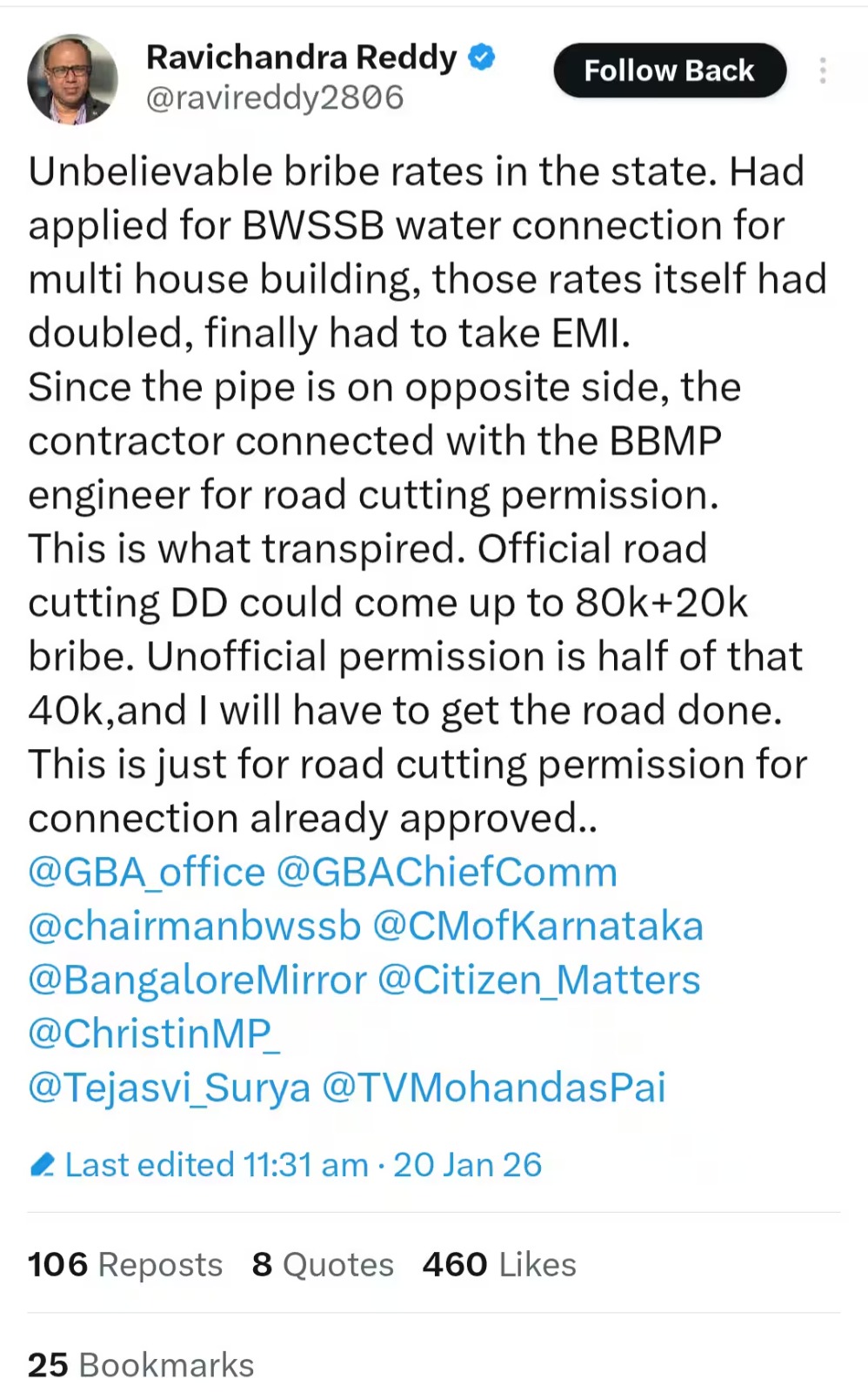
Task: Open the @chairmanbwssb mention
Action: 194,927
